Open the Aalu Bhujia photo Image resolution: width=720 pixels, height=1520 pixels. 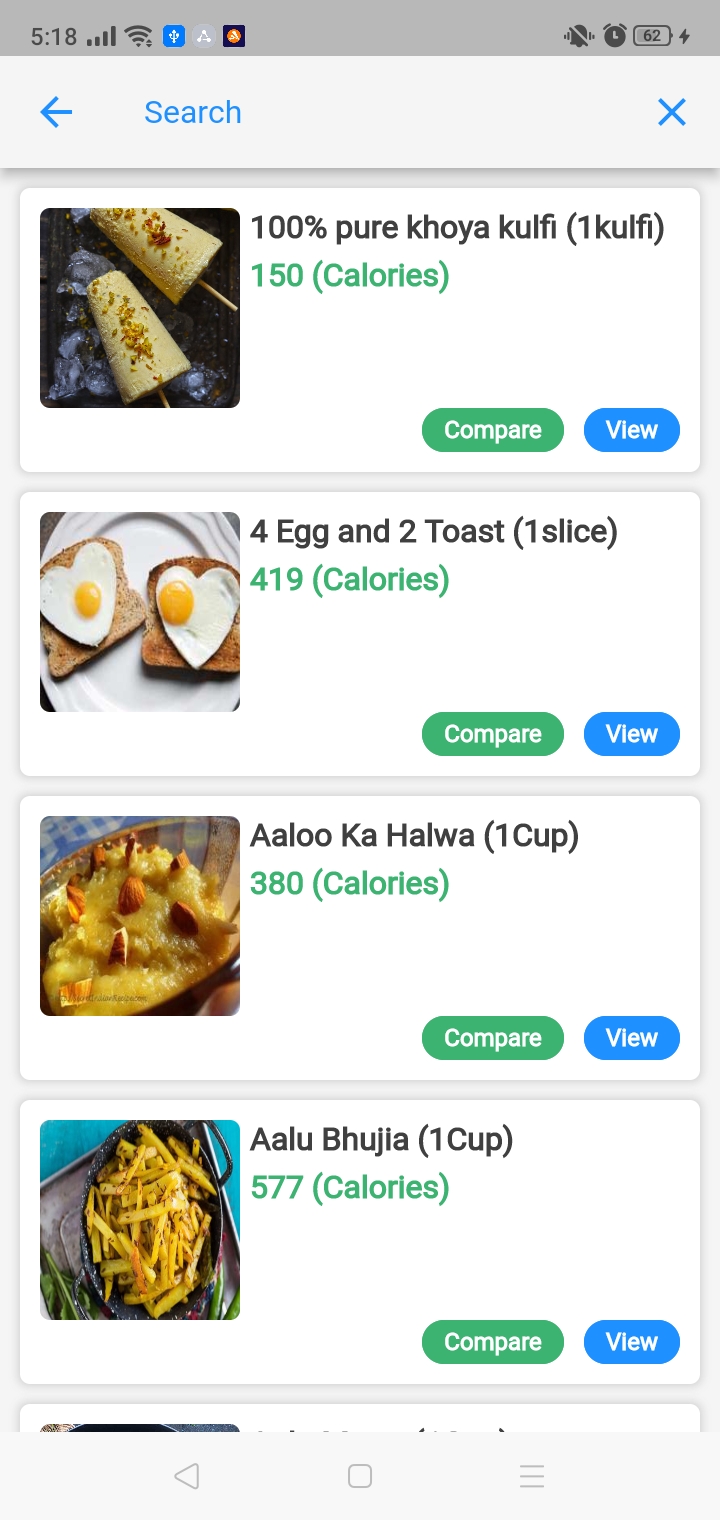click(140, 1220)
